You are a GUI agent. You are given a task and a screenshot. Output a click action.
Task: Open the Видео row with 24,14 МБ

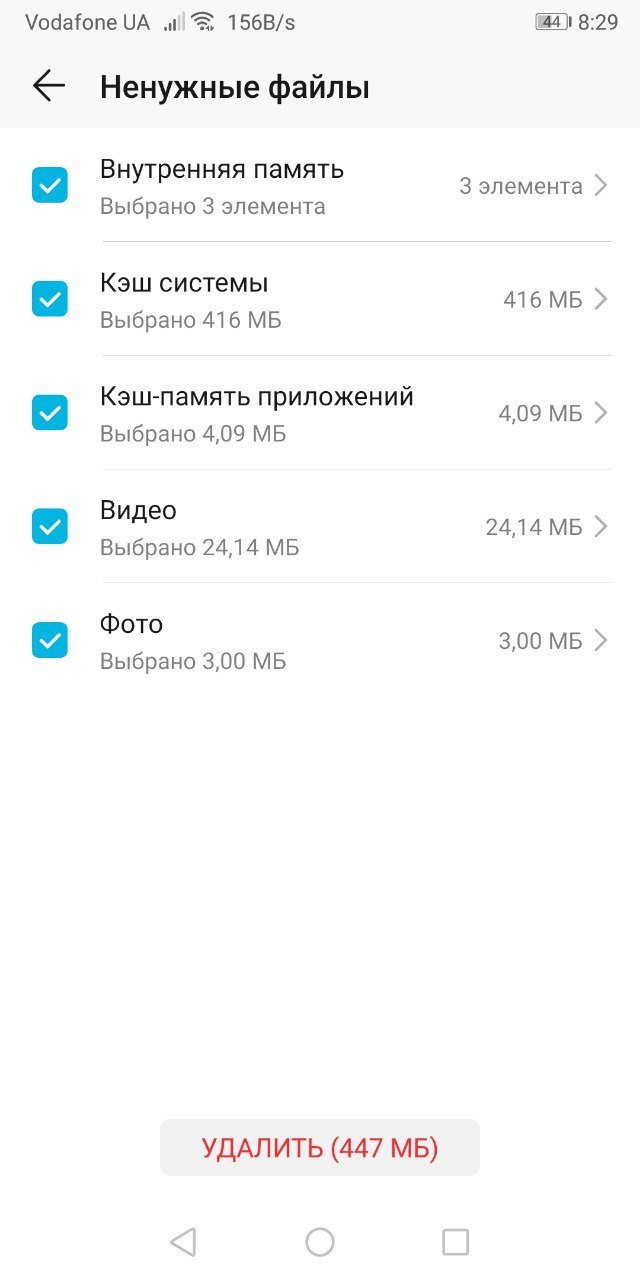(355, 526)
